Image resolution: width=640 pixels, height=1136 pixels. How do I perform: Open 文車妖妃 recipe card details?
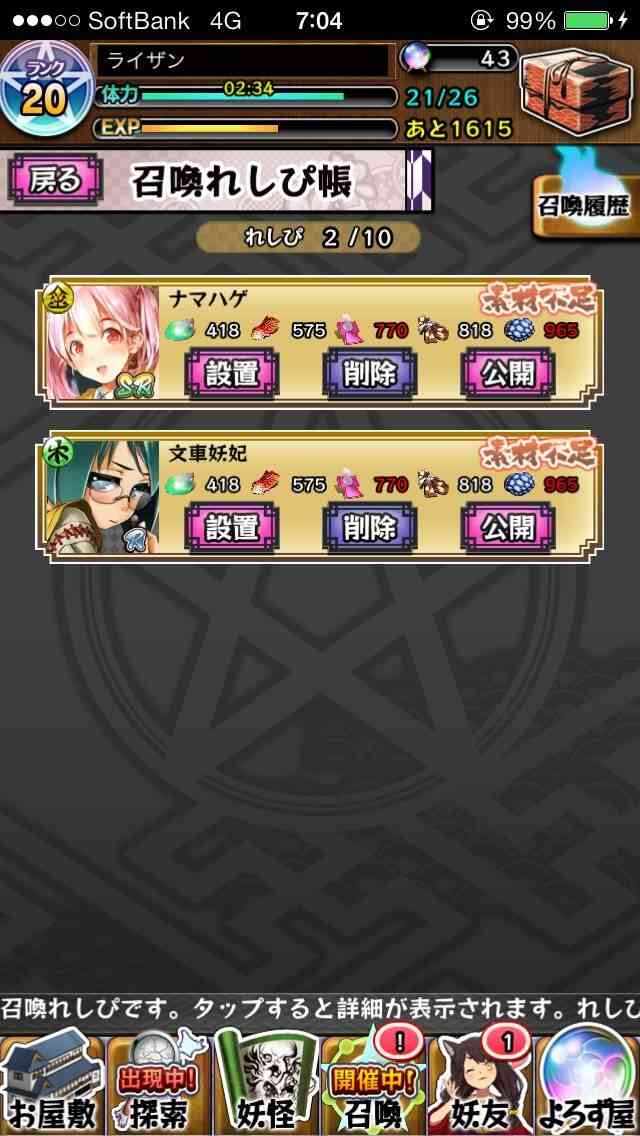tap(315, 497)
